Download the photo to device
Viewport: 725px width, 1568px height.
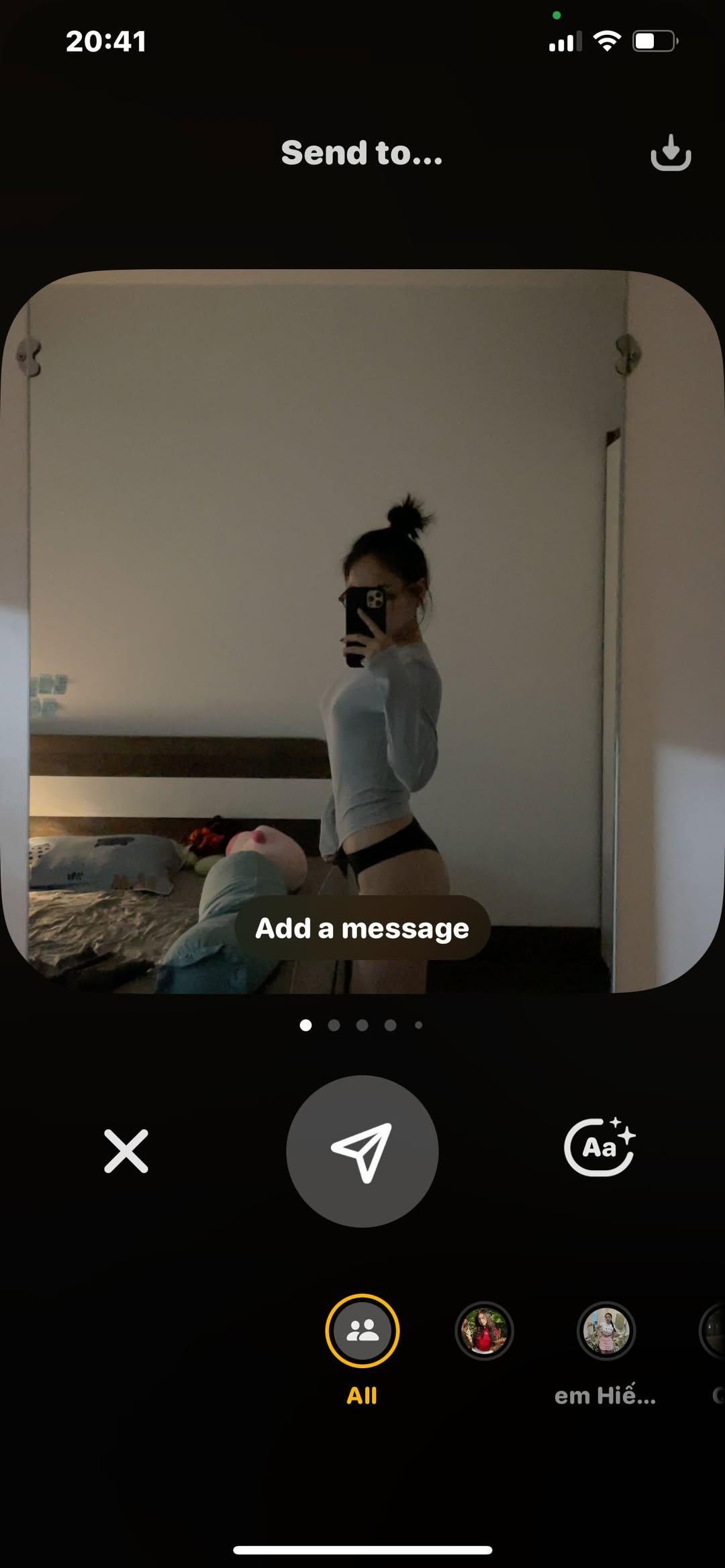671,153
